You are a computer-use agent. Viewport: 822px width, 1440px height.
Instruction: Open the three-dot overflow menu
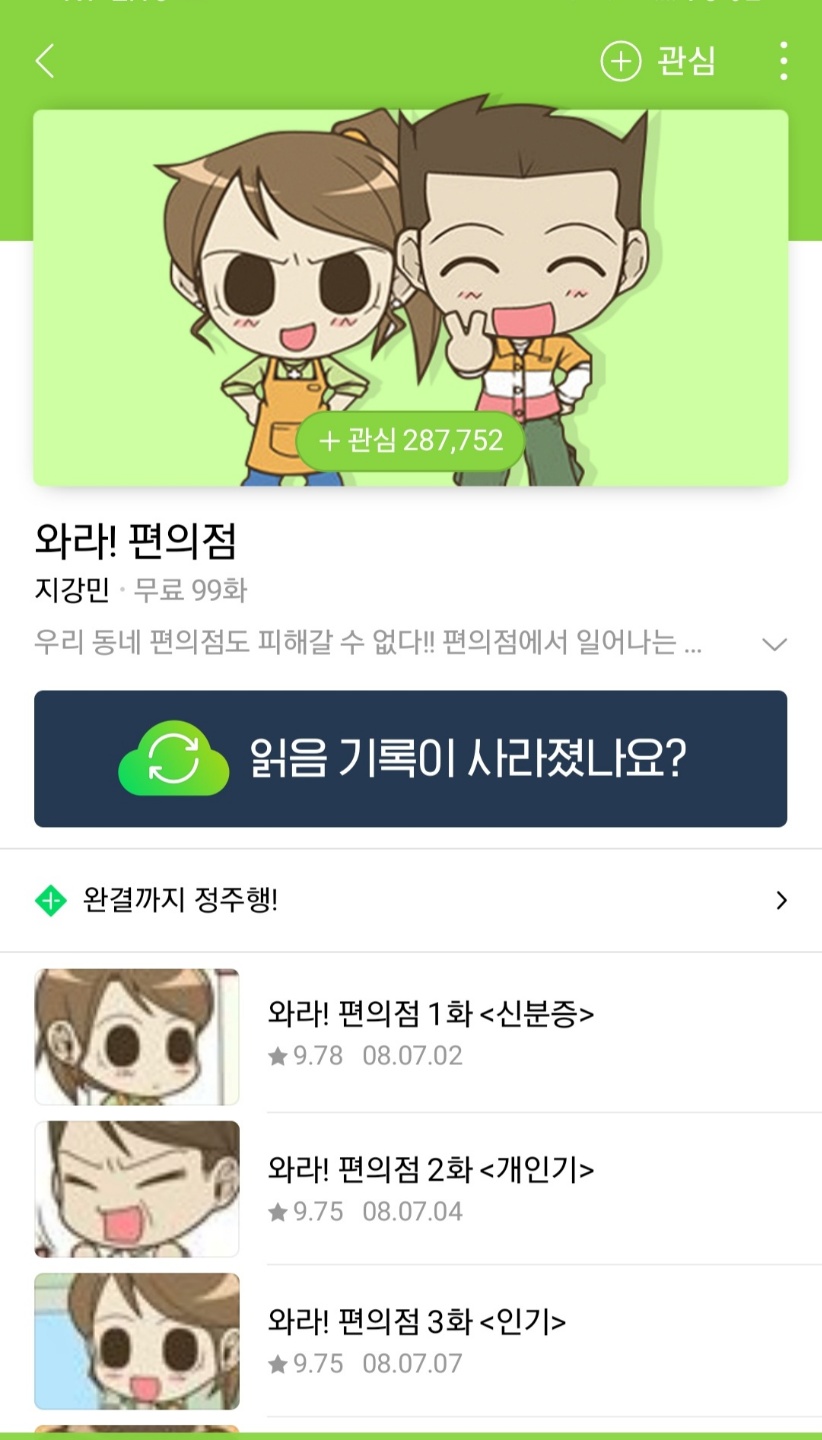[783, 61]
